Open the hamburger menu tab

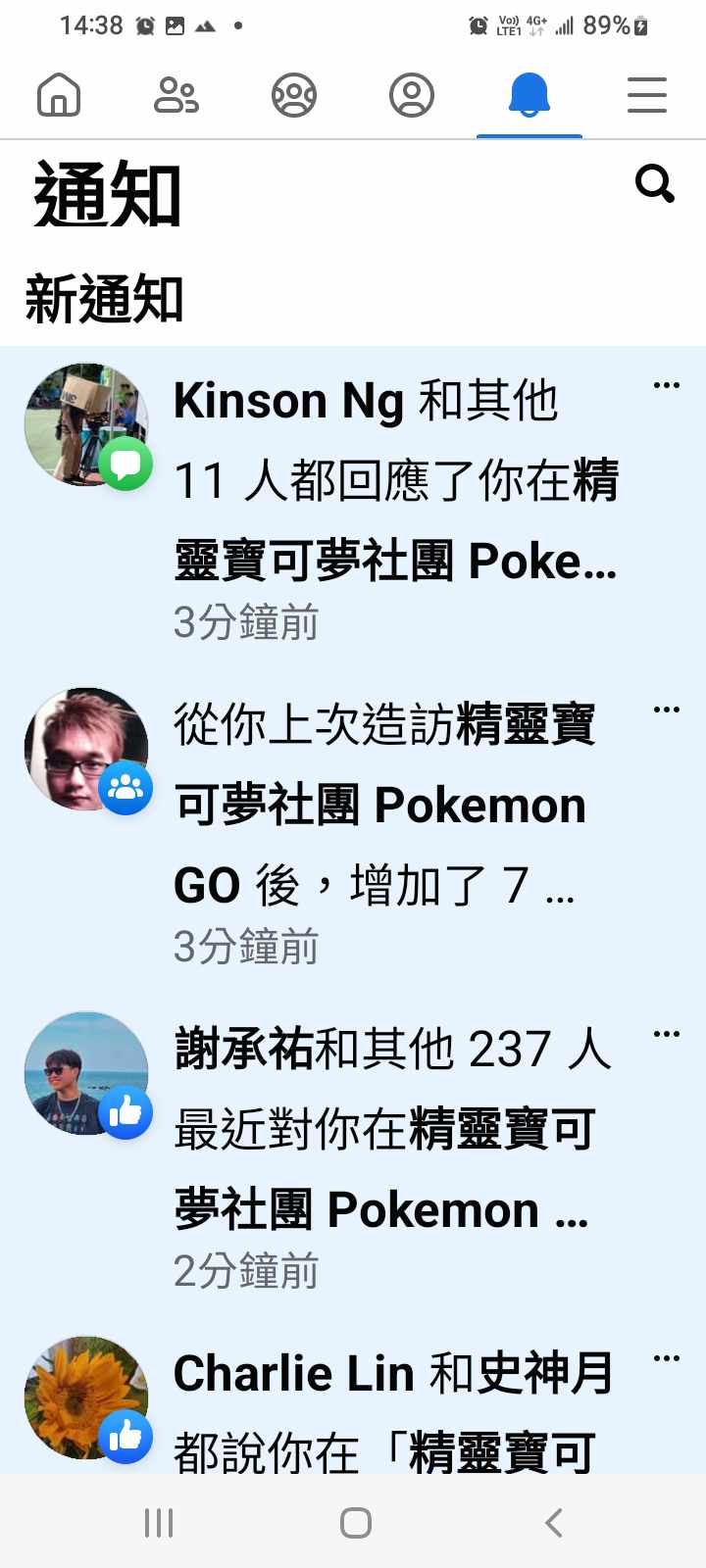tap(647, 96)
